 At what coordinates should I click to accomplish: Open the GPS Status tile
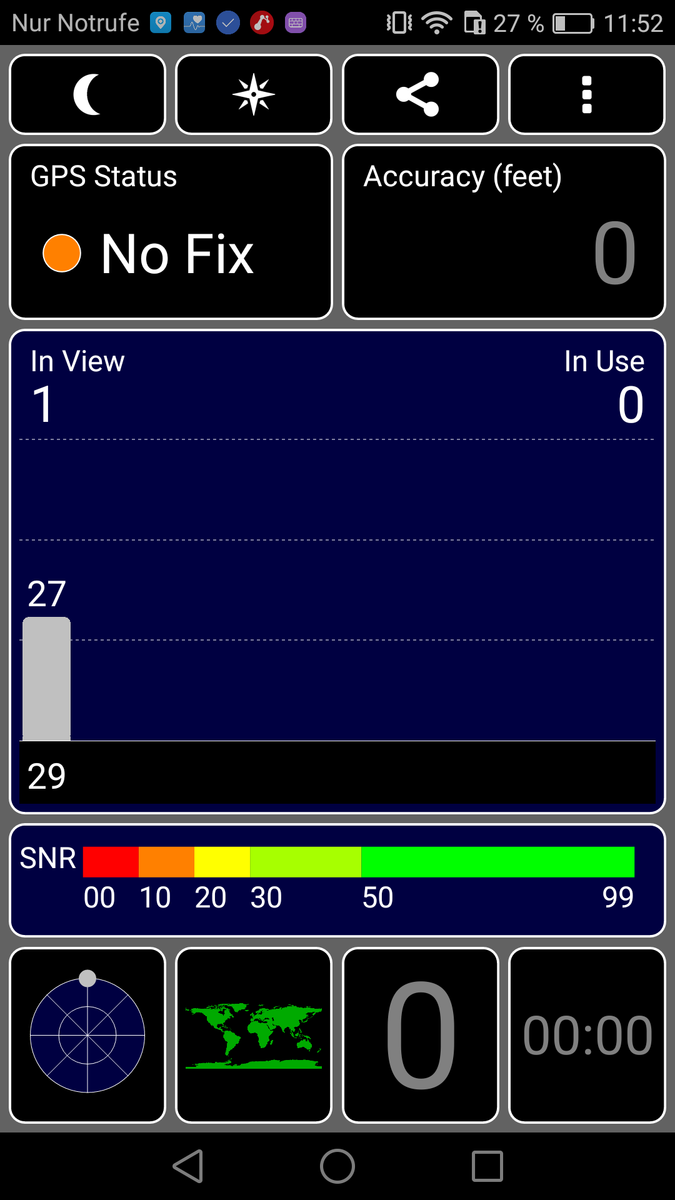pos(170,232)
